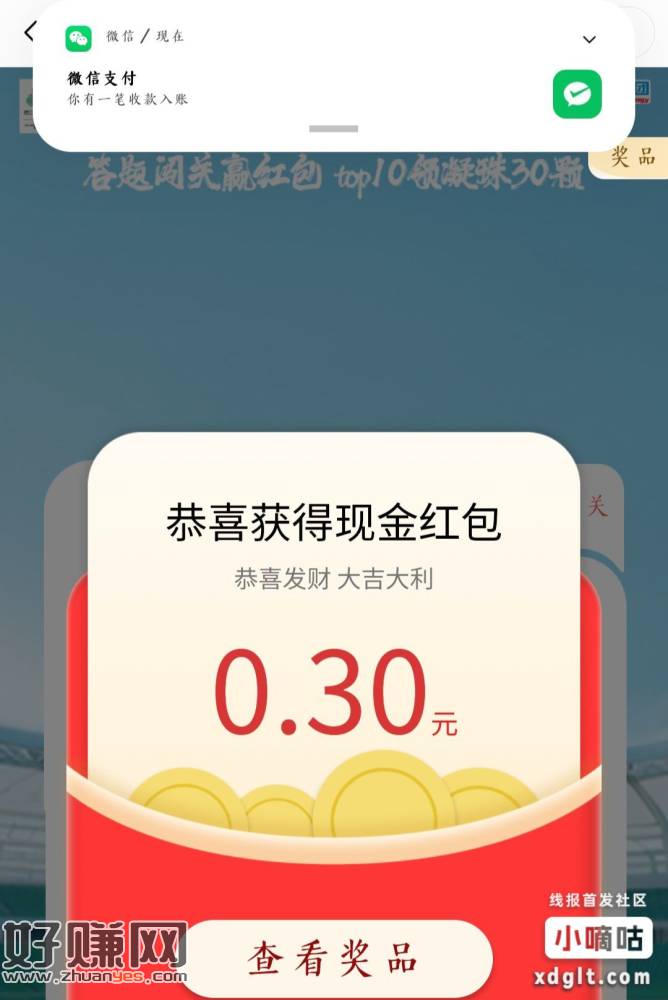Image resolution: width=668 pixels, height=1000 pixels.
Task: Expand the WeChat notification chevron
Action: click(589, 39)
